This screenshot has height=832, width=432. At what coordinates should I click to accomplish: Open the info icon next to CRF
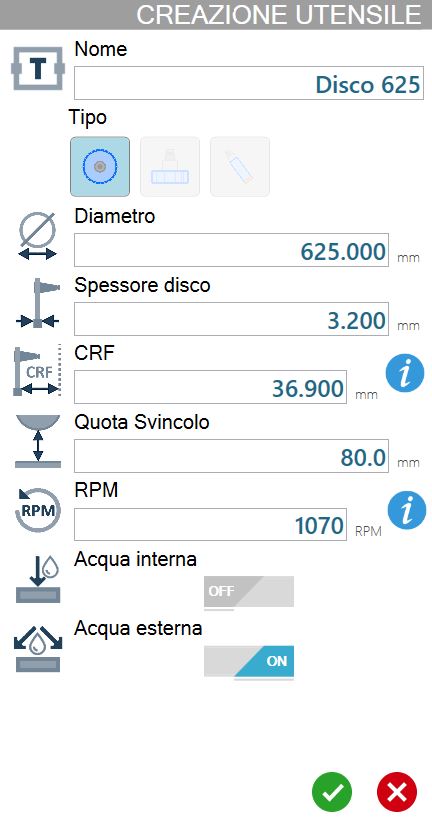[x=405, y=374]
